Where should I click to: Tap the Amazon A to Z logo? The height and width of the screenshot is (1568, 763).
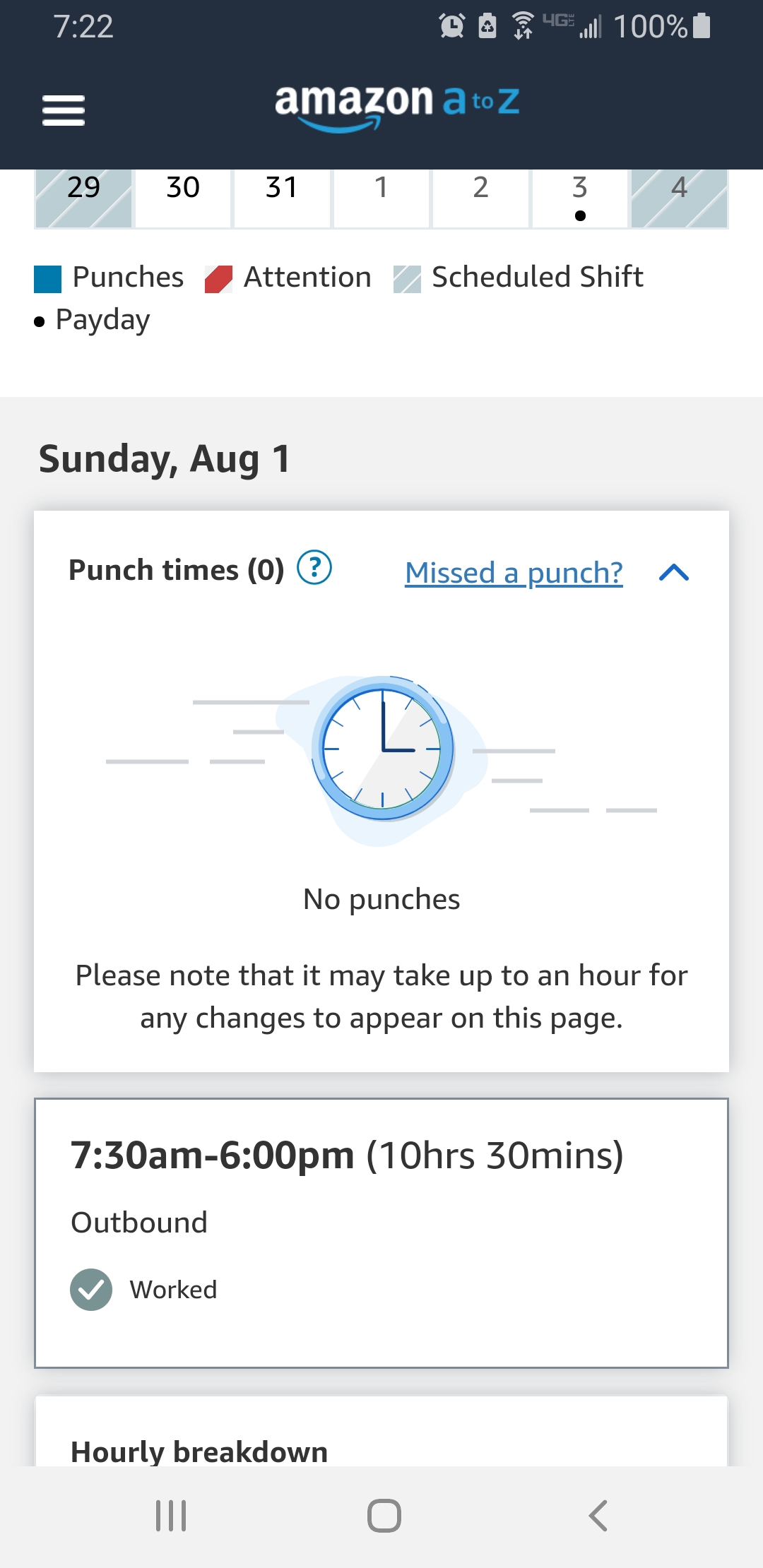(396, 106)
